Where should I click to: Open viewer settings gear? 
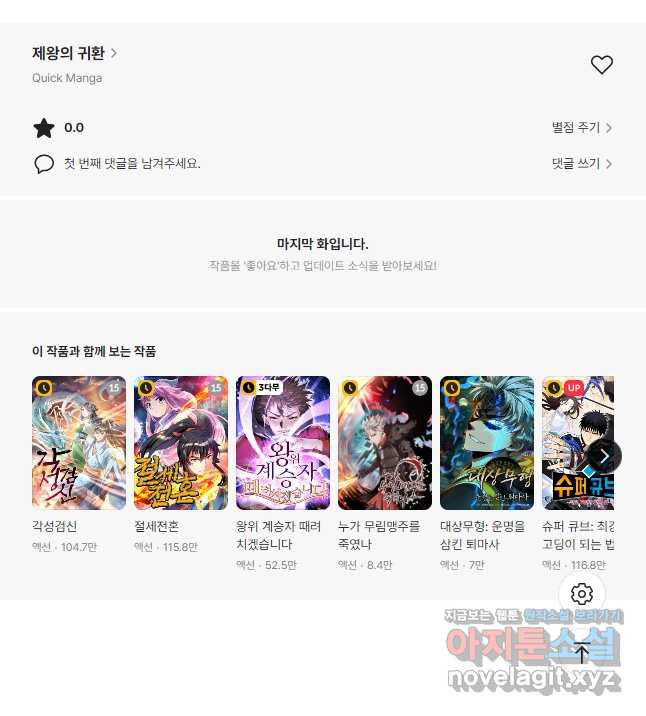(x=582, y=594)
